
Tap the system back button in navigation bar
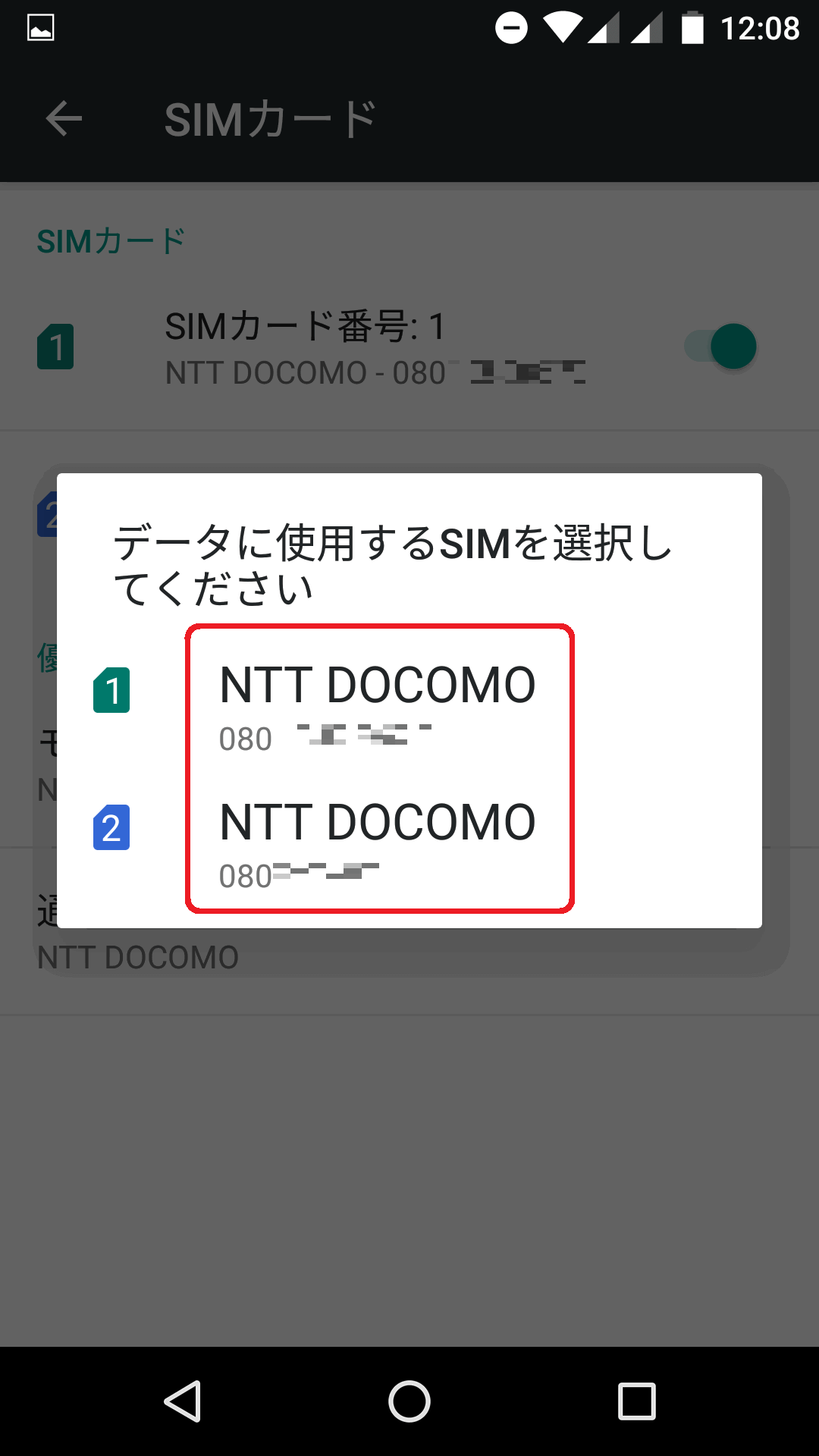pyautogui.click(x=182, y=1401)
